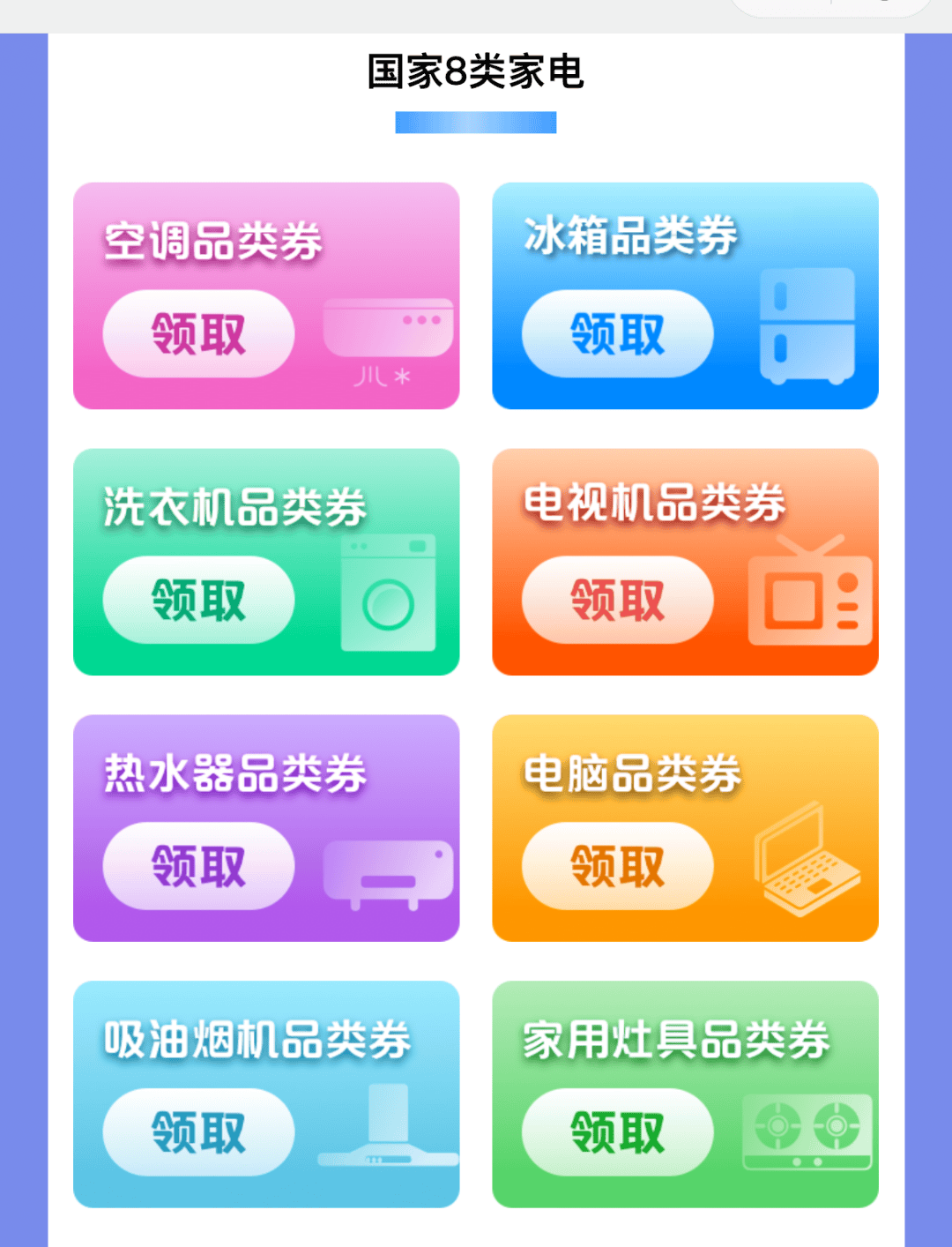The width and height of the screenshot is (952, 1247).
Task: Claim the 吸油烟机品类券 coupon
Action: click(198, 1131)
